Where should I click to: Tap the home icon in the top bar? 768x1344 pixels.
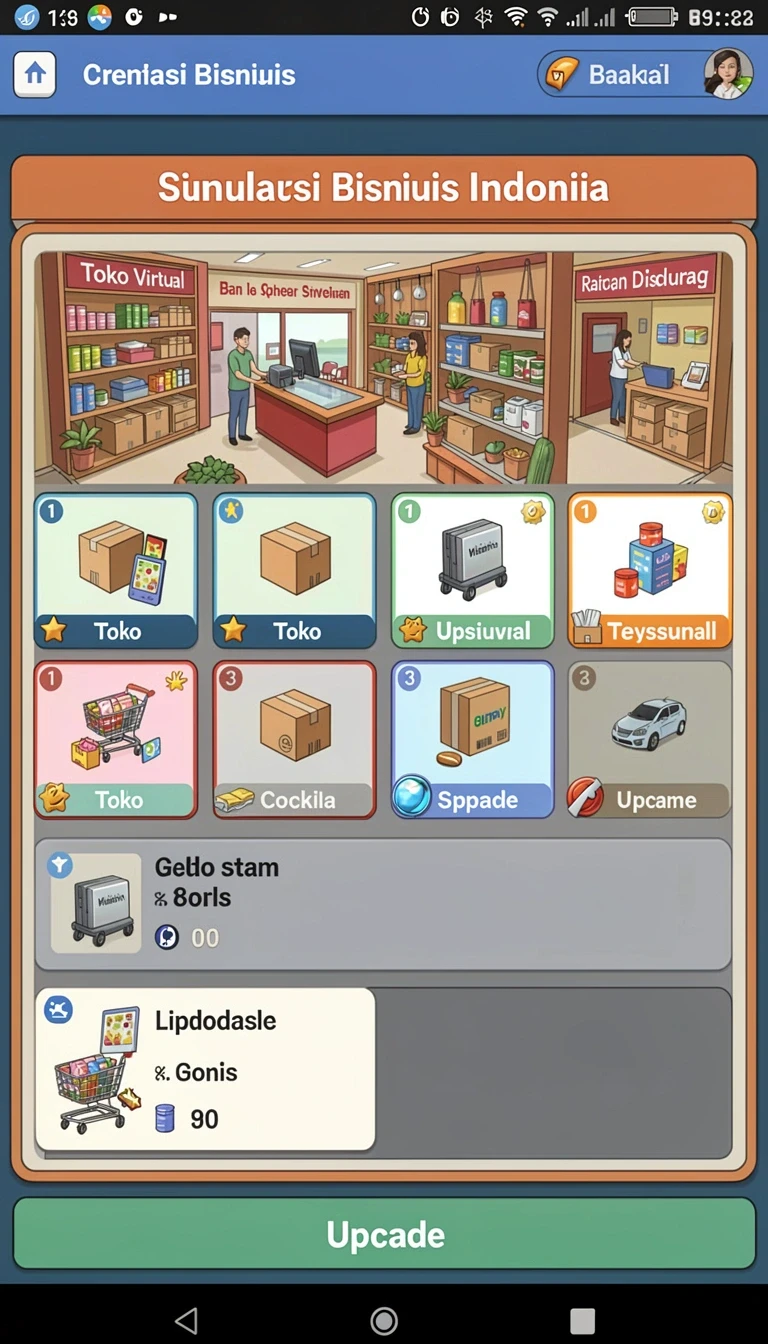pos(35,74)
